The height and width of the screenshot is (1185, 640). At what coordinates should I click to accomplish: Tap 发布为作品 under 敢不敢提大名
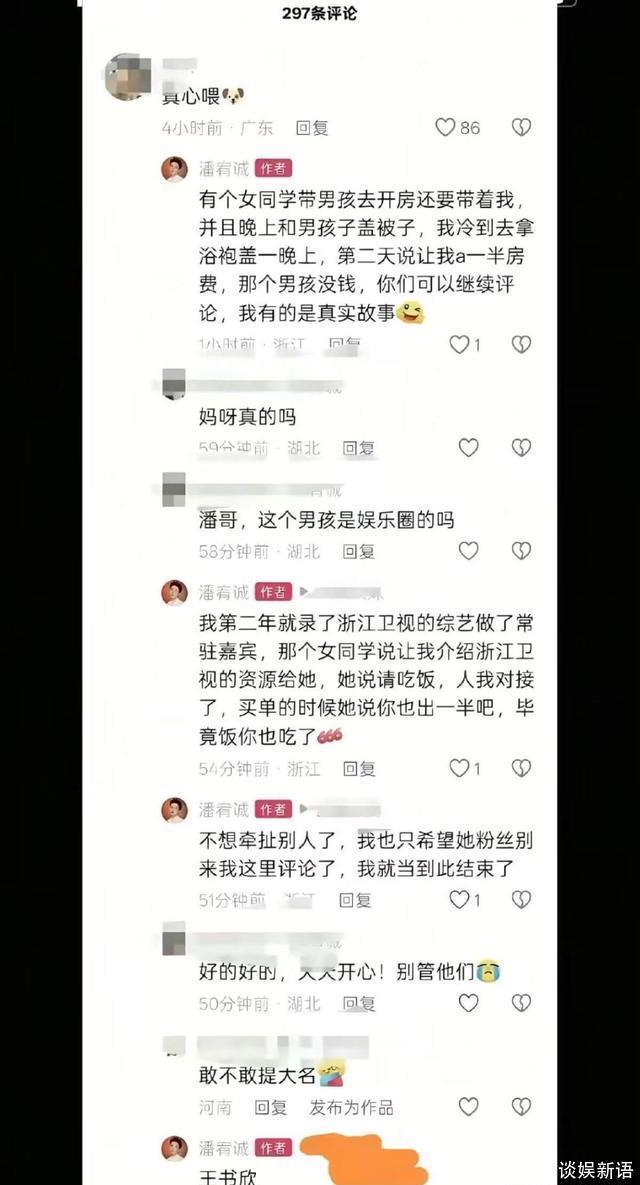(351, 1108)
